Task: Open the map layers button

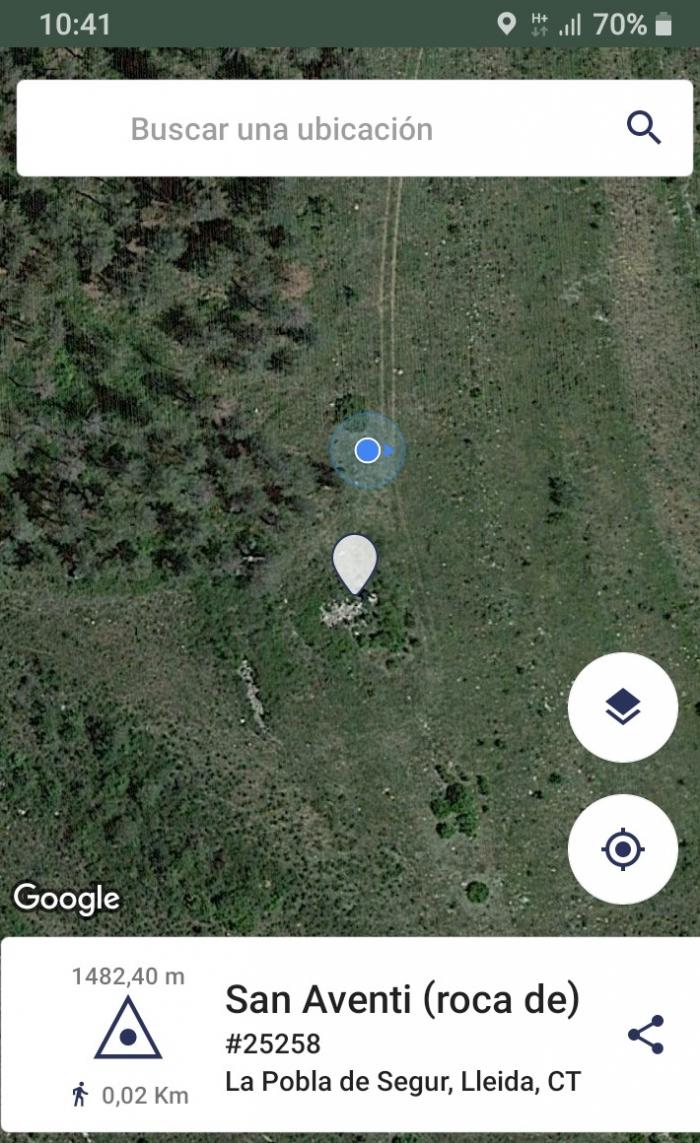Action: 623,707
